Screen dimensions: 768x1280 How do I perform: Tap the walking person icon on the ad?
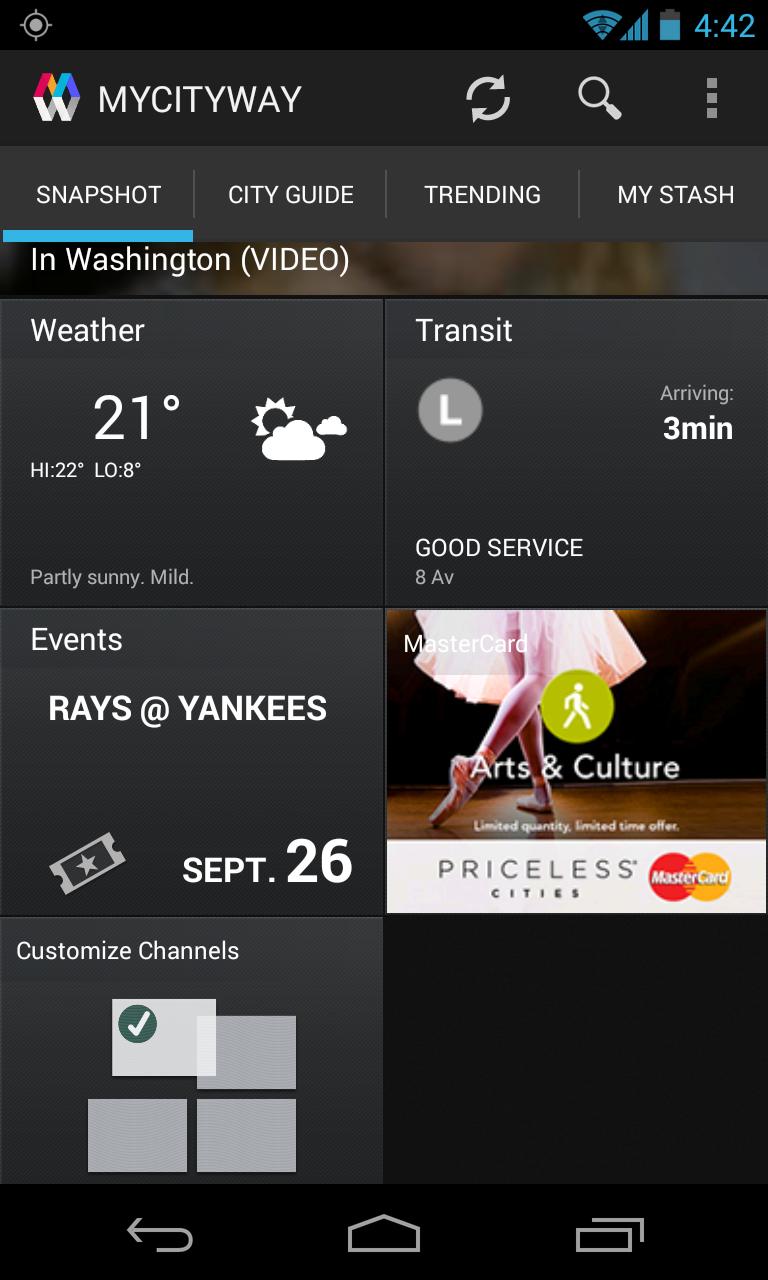click(x=578, y=703)
